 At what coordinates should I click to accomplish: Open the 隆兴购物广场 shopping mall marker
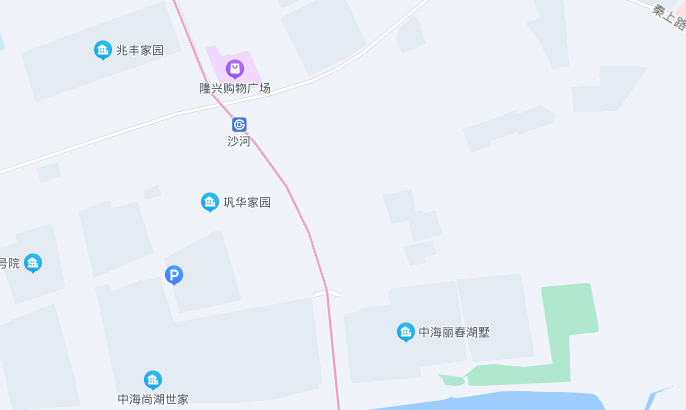tap(235, 69)
